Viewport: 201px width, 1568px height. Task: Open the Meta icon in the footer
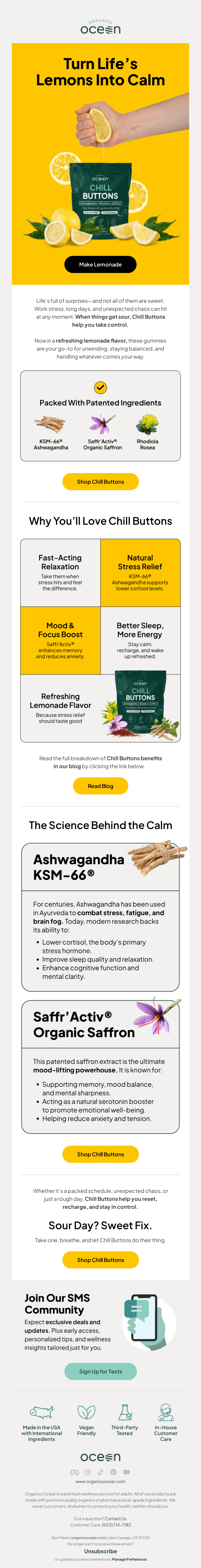(x=74, y=1472)
